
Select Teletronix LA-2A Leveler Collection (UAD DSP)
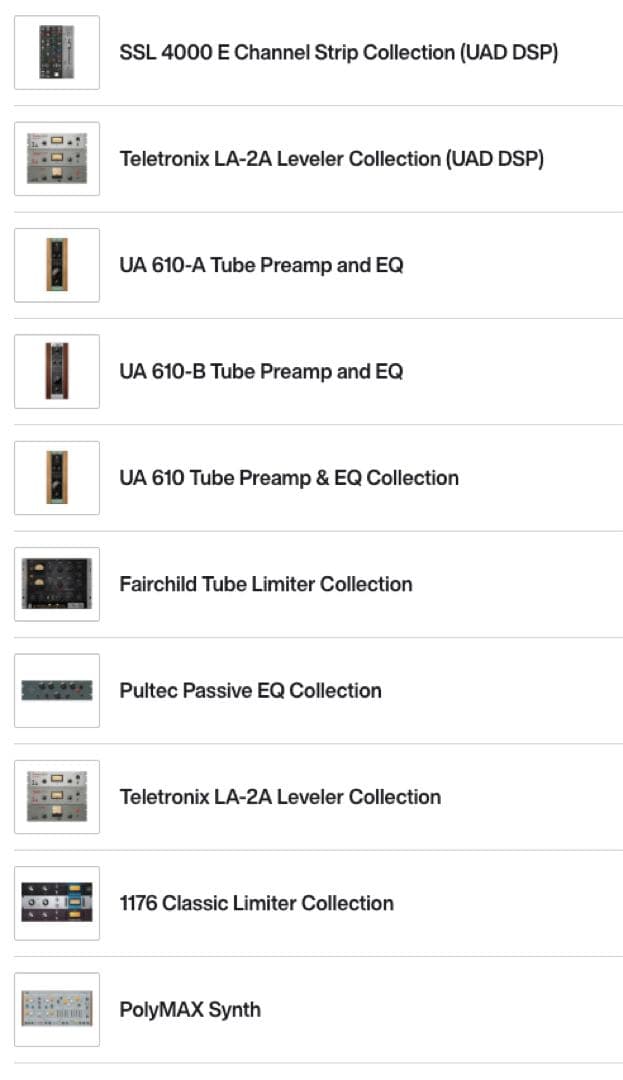(x=331, y=159)
